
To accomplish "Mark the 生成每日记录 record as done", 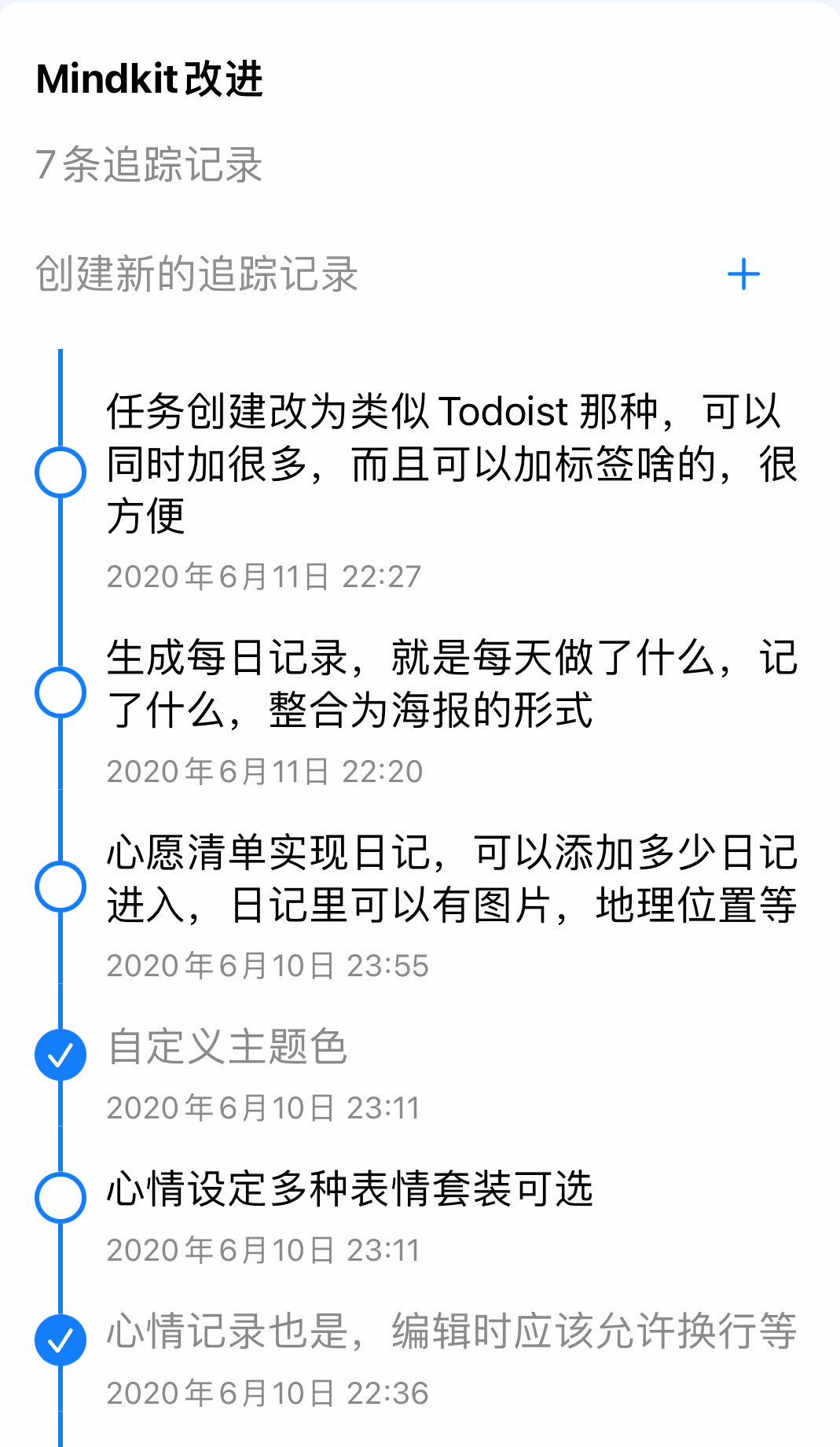I will coord(61,692).
